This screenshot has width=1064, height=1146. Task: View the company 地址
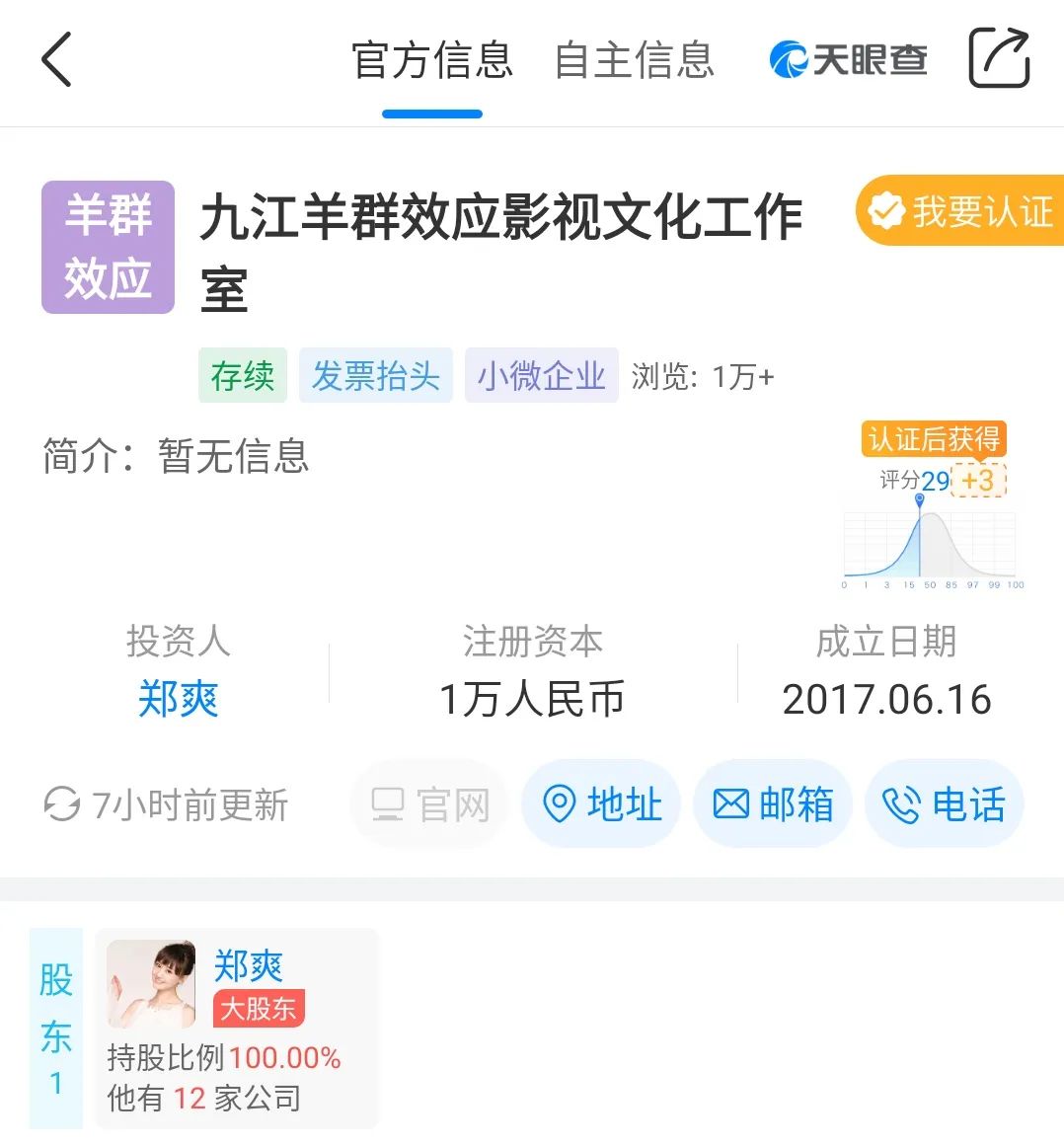coord(601,804)
